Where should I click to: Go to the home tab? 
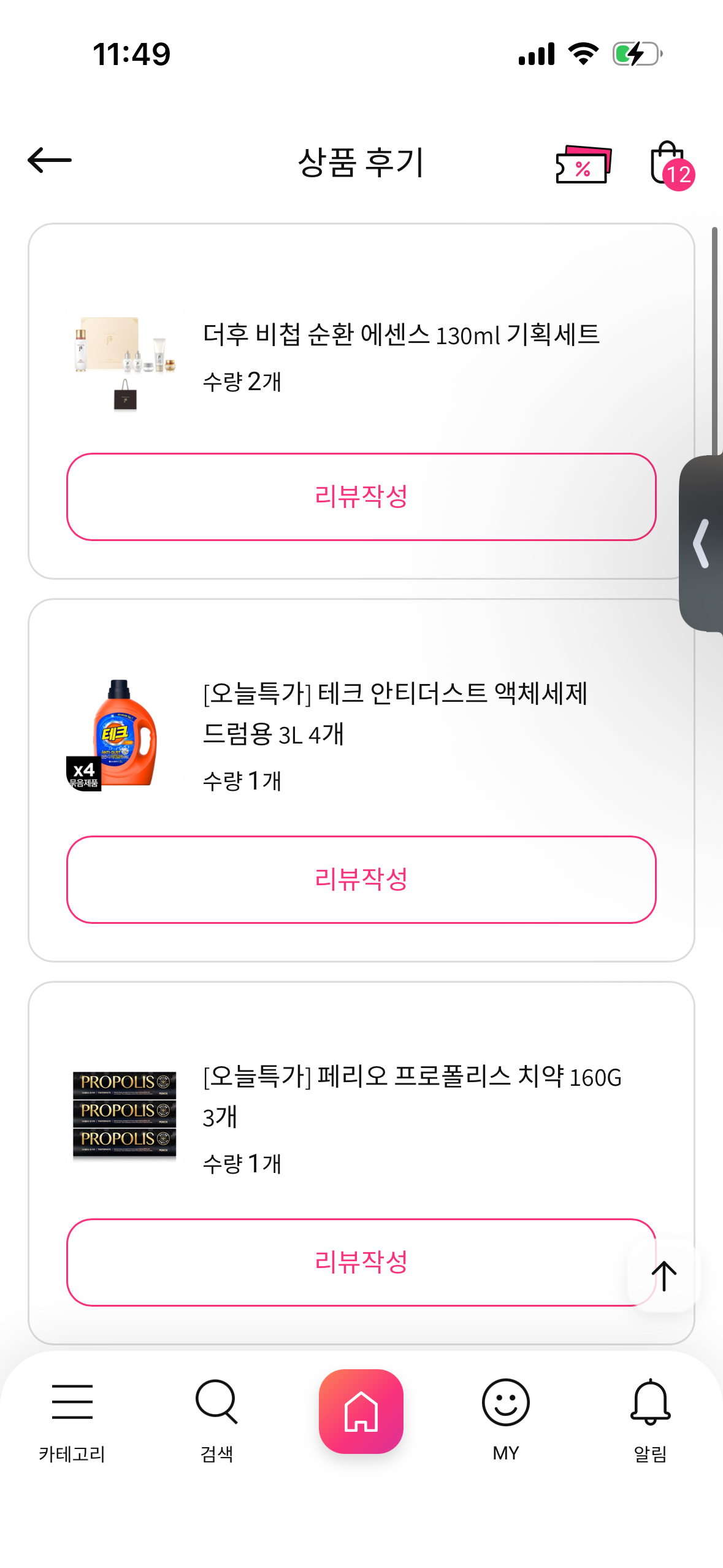pyautogui.click(x=361, y=1410)
